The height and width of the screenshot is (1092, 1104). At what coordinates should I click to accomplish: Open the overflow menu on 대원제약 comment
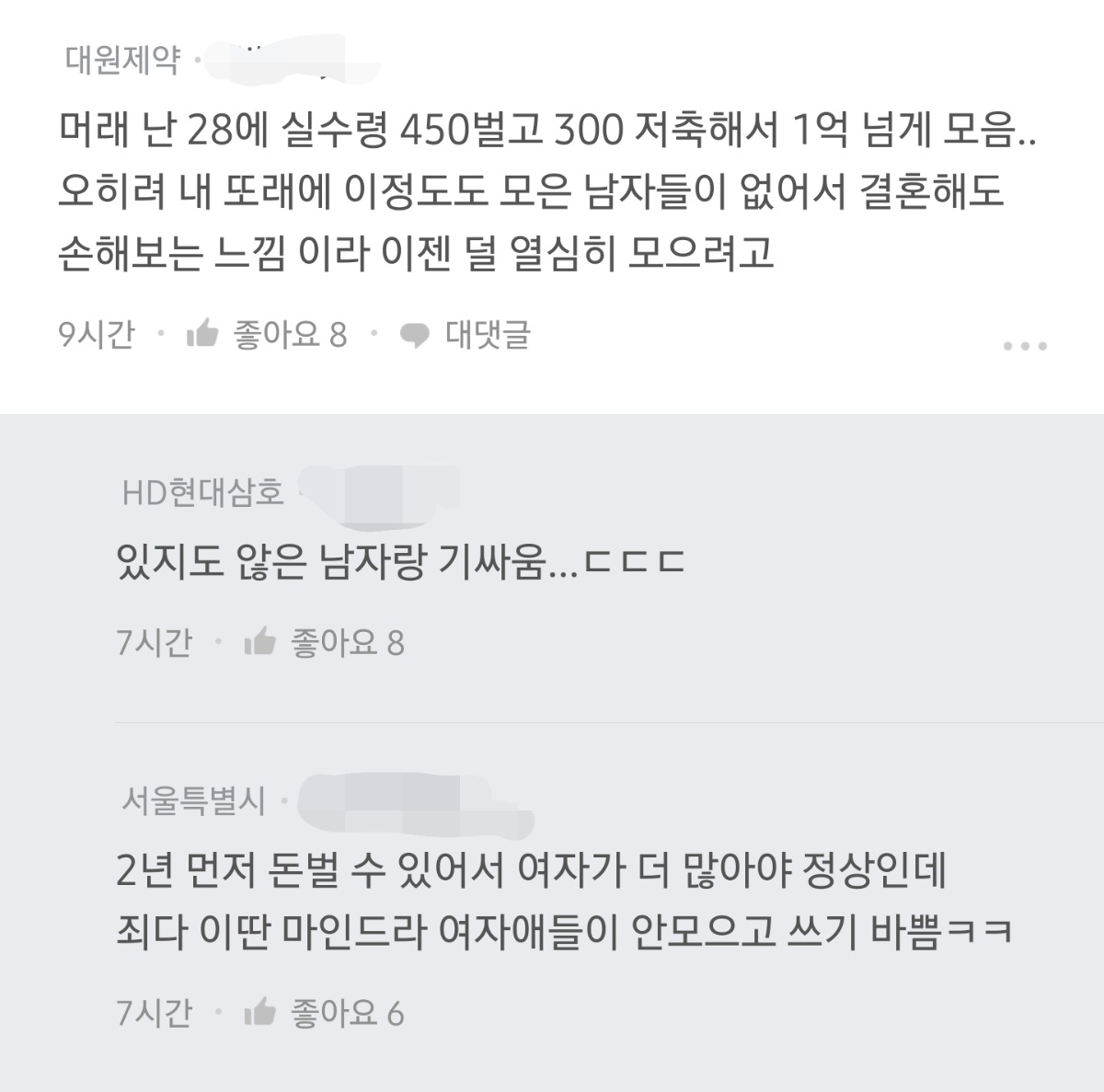[x=1025, y=347]
